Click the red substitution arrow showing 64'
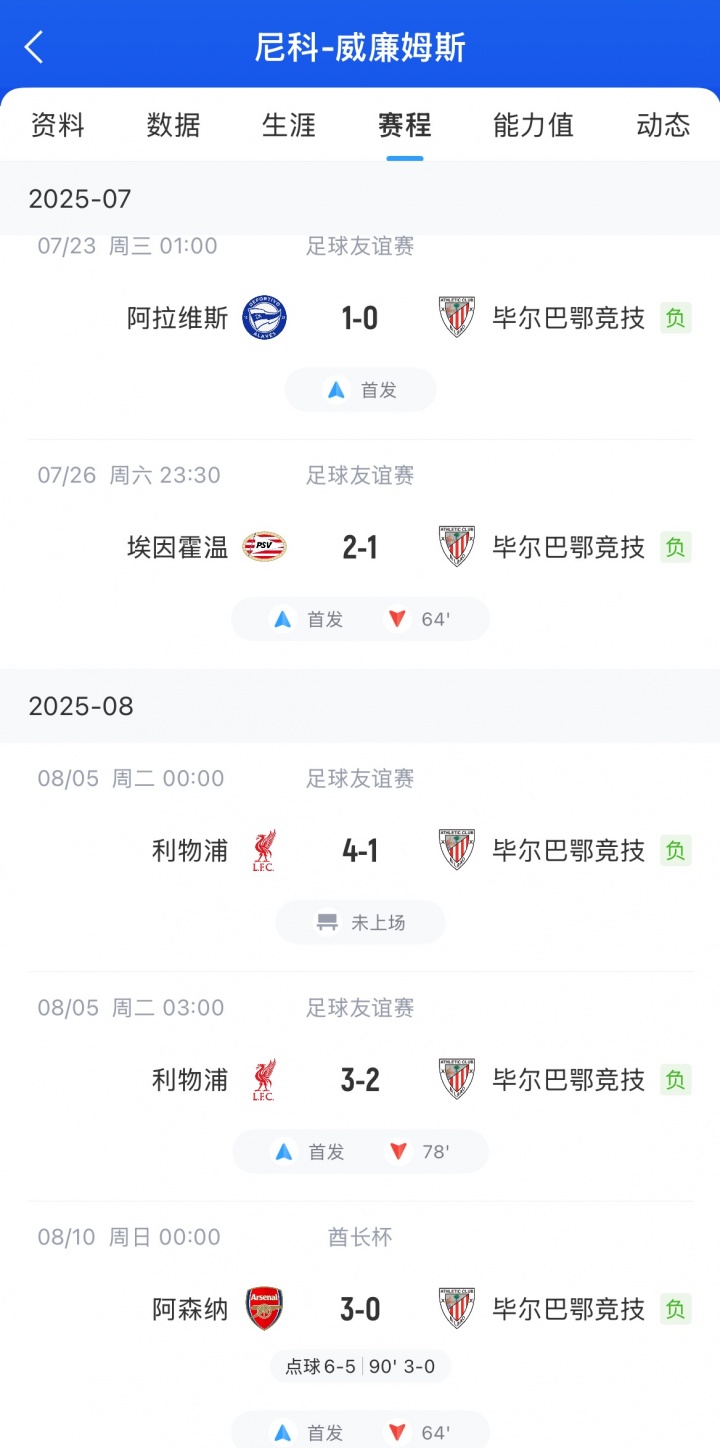Image resolution: width=720 pixels, height=1448 pixels. (x=398, y=618)
